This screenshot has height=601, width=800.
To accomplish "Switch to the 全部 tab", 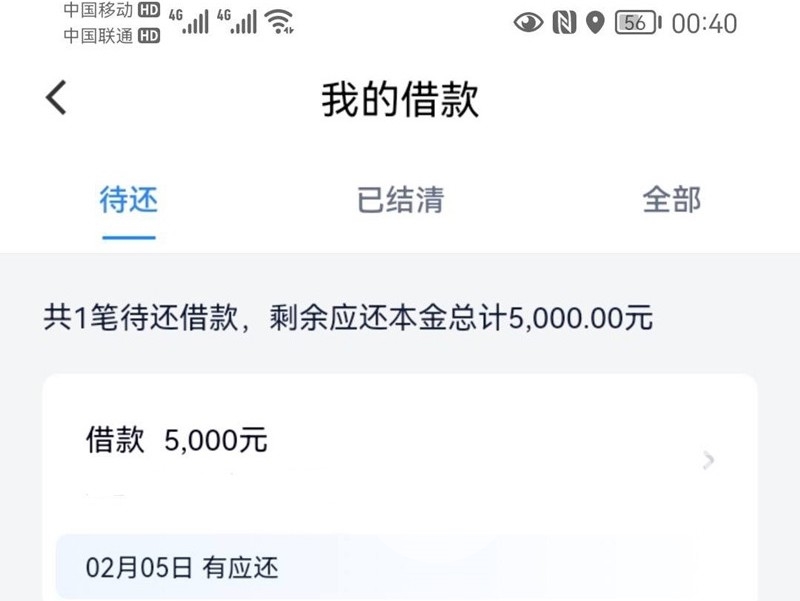I will click(x=671, y=200).
